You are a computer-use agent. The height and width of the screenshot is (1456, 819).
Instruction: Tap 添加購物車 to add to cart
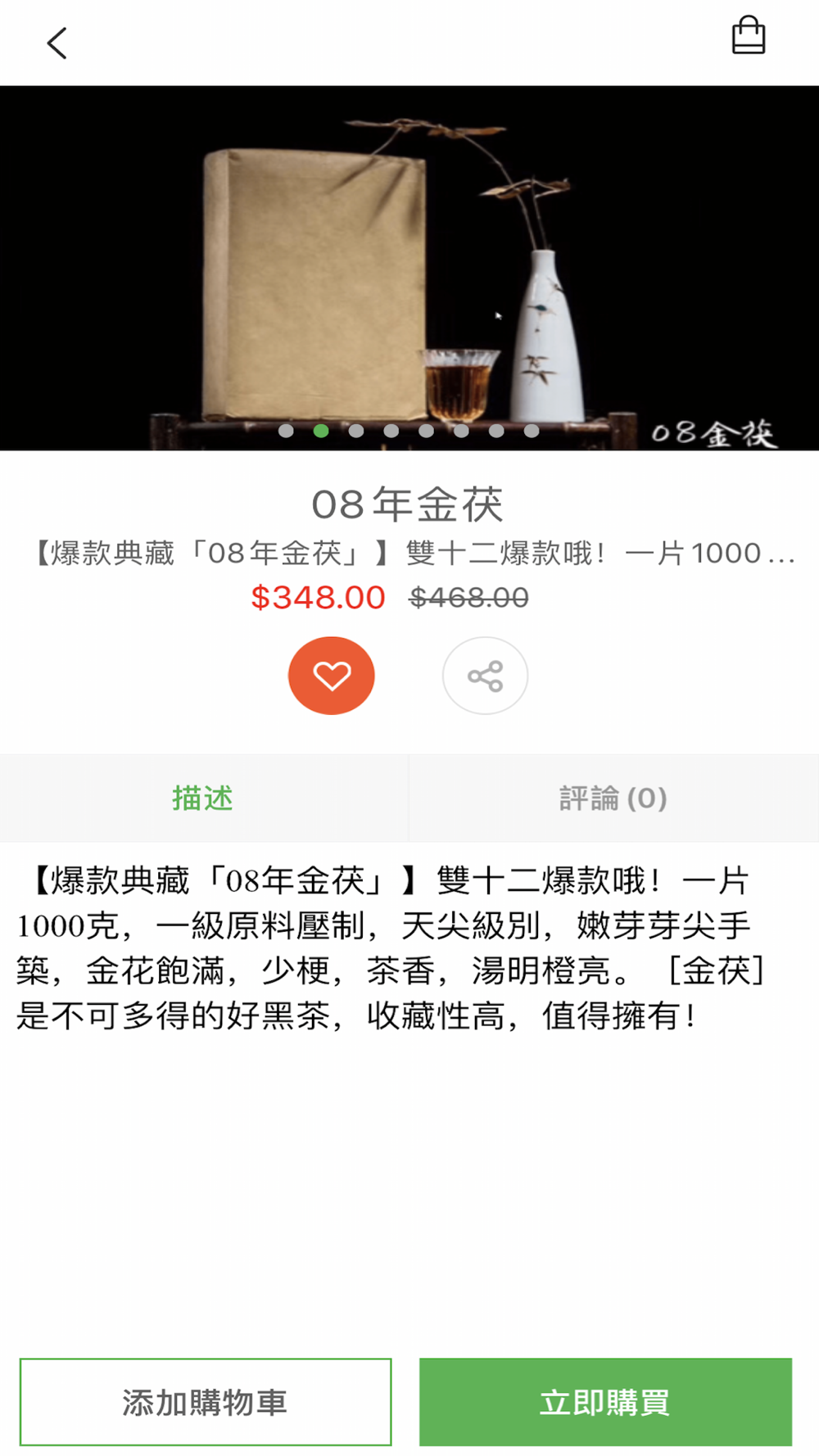point(206,1402)
